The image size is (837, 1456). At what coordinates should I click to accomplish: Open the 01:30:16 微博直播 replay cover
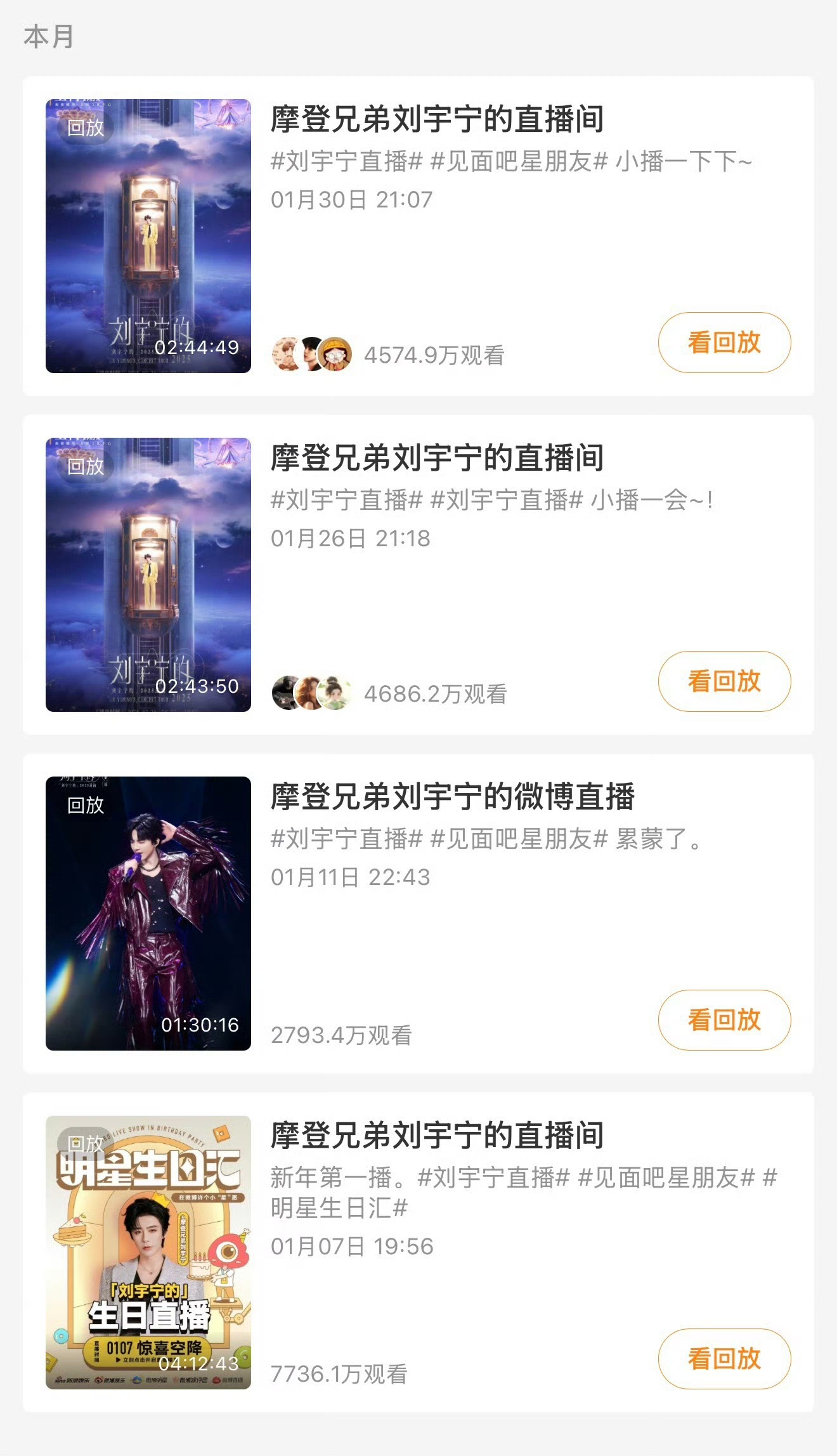[148, 914]
